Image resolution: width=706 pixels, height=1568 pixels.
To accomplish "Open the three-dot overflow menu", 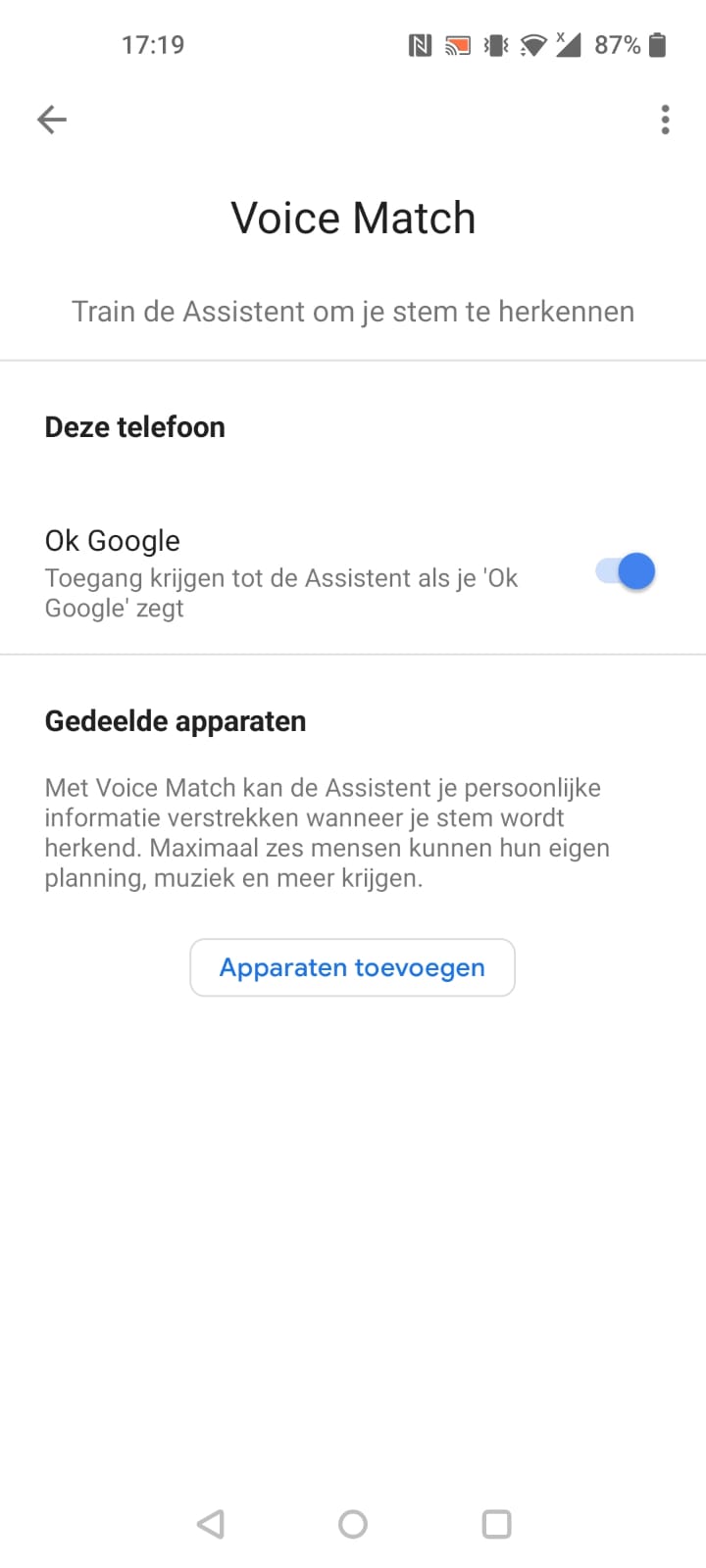I will click(x=665, y=120).
